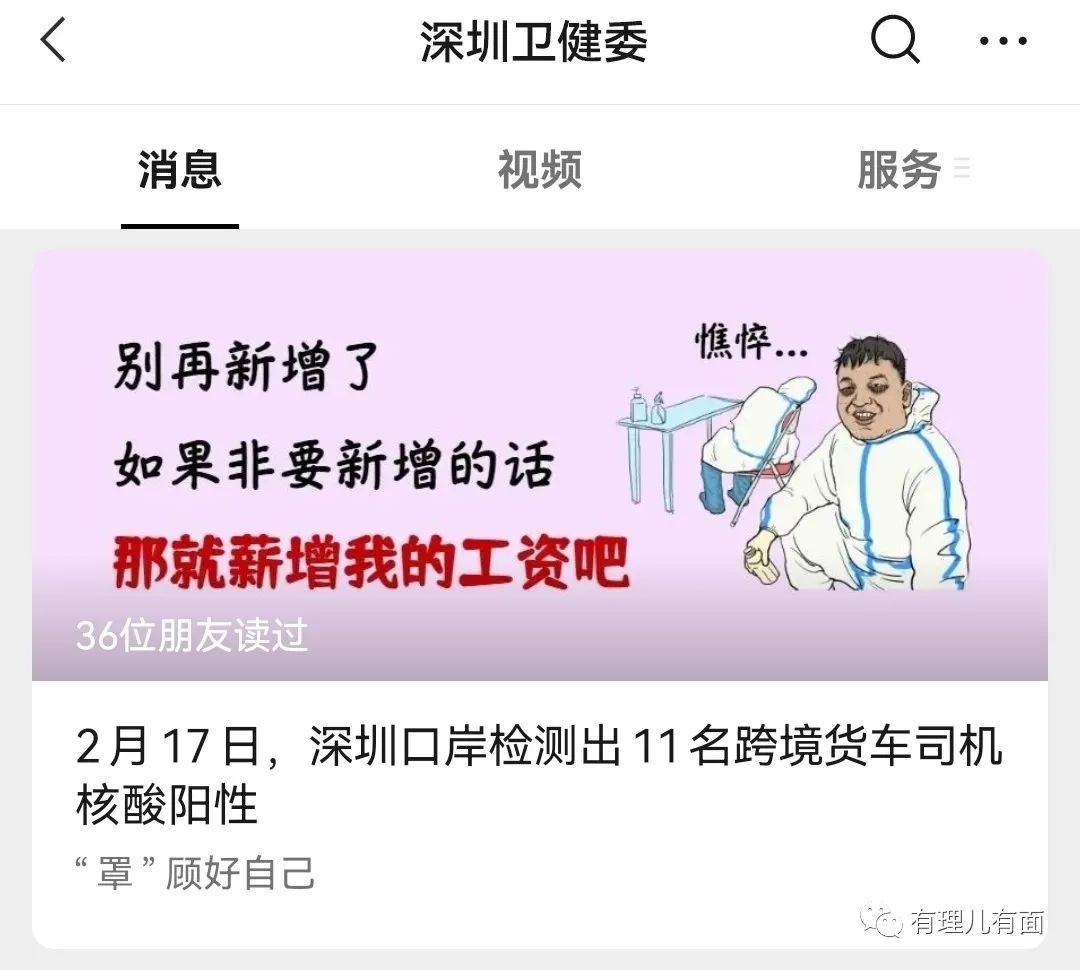Select the 消息 tab

click(180, 170)
